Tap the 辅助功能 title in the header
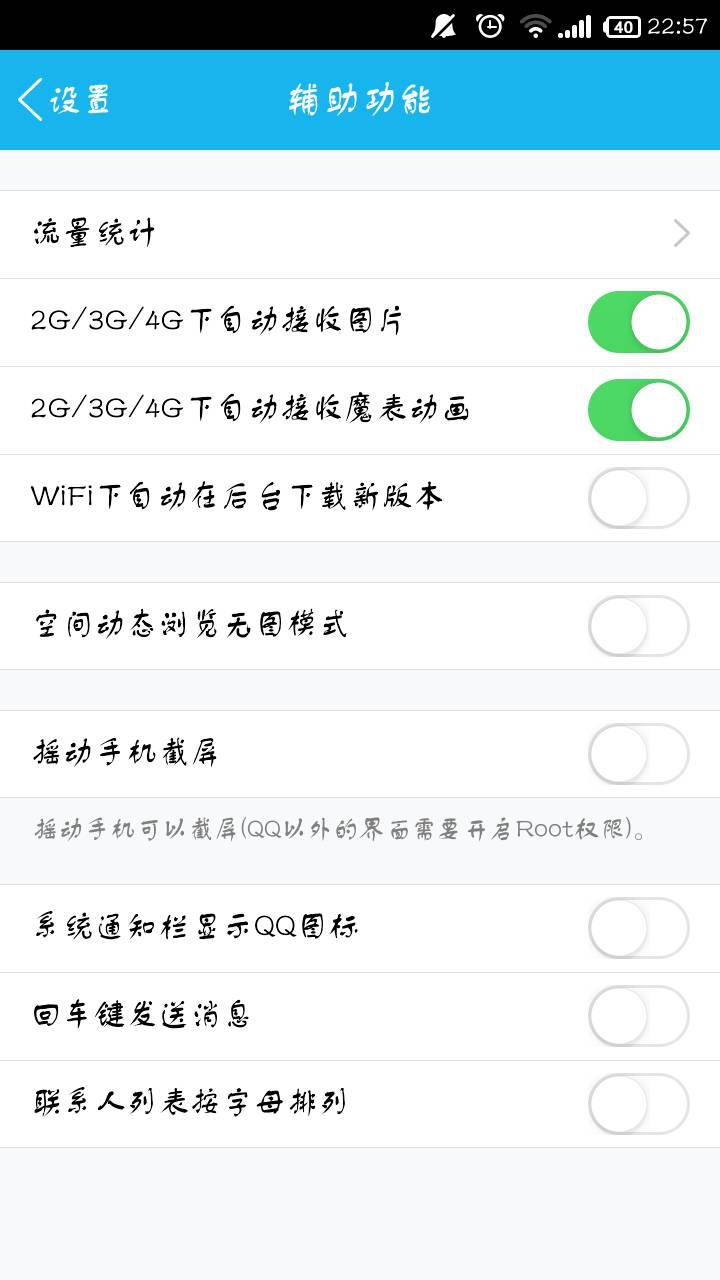Image resolution: width=720 pixels, height=1280 pixels. click(360, 99)
